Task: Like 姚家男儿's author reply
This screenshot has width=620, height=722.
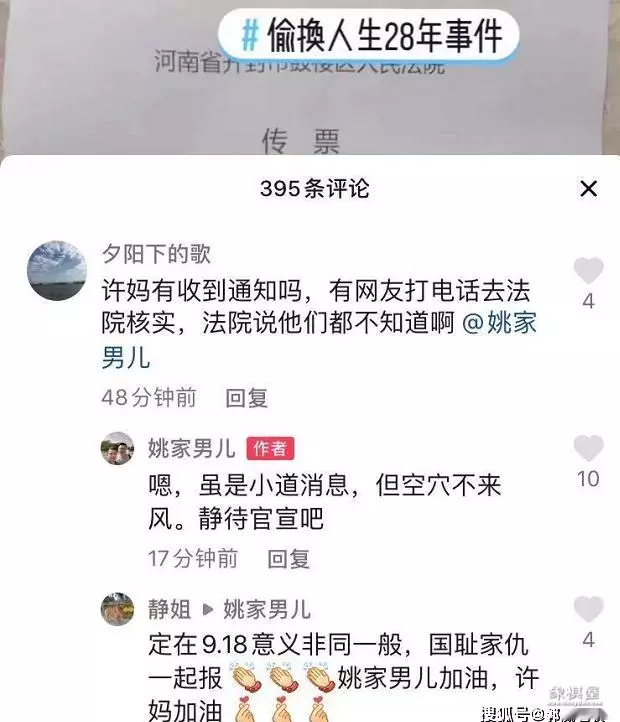Action: point(589,449)
